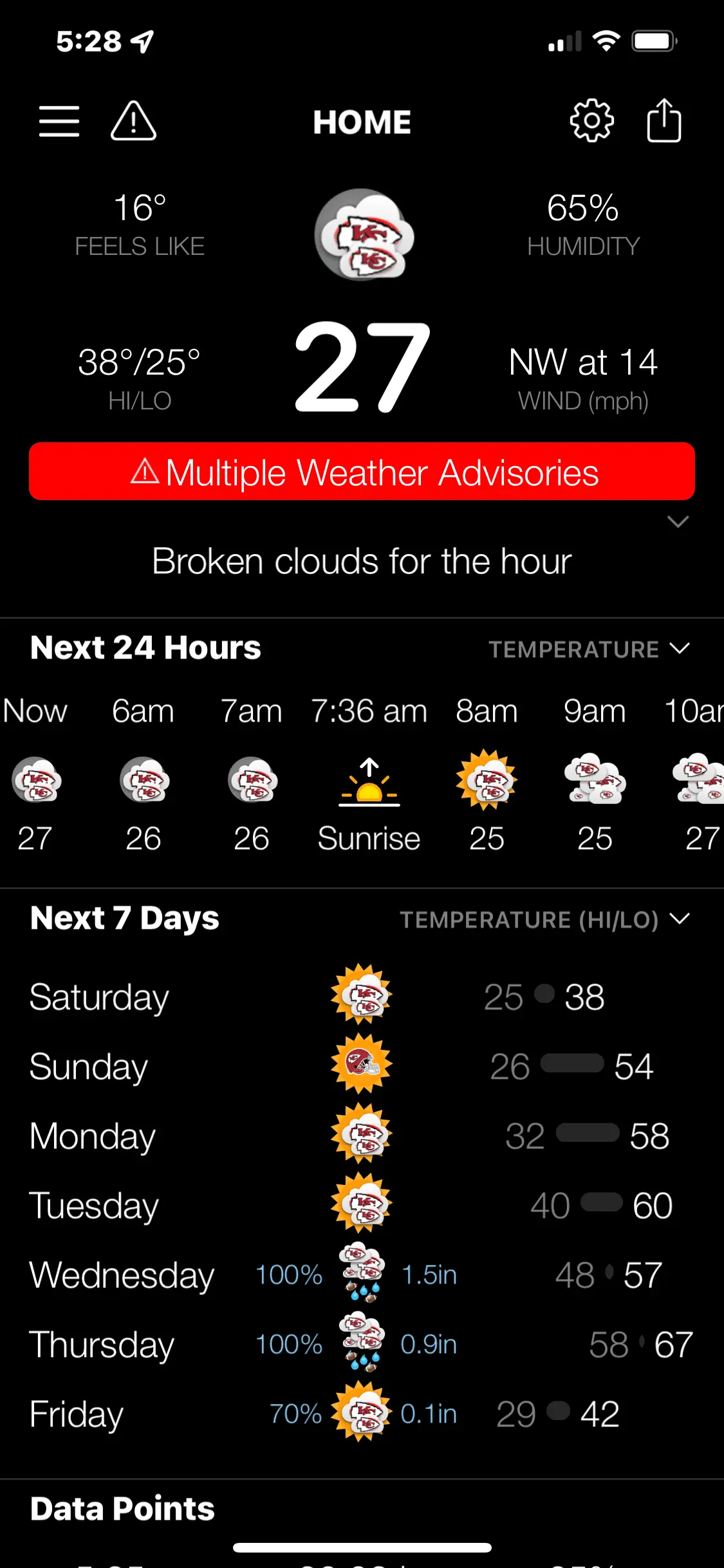Screen dimensions: 724x1568
Task: Select the Tuesday forecast row
Action: coord(360,1205)
